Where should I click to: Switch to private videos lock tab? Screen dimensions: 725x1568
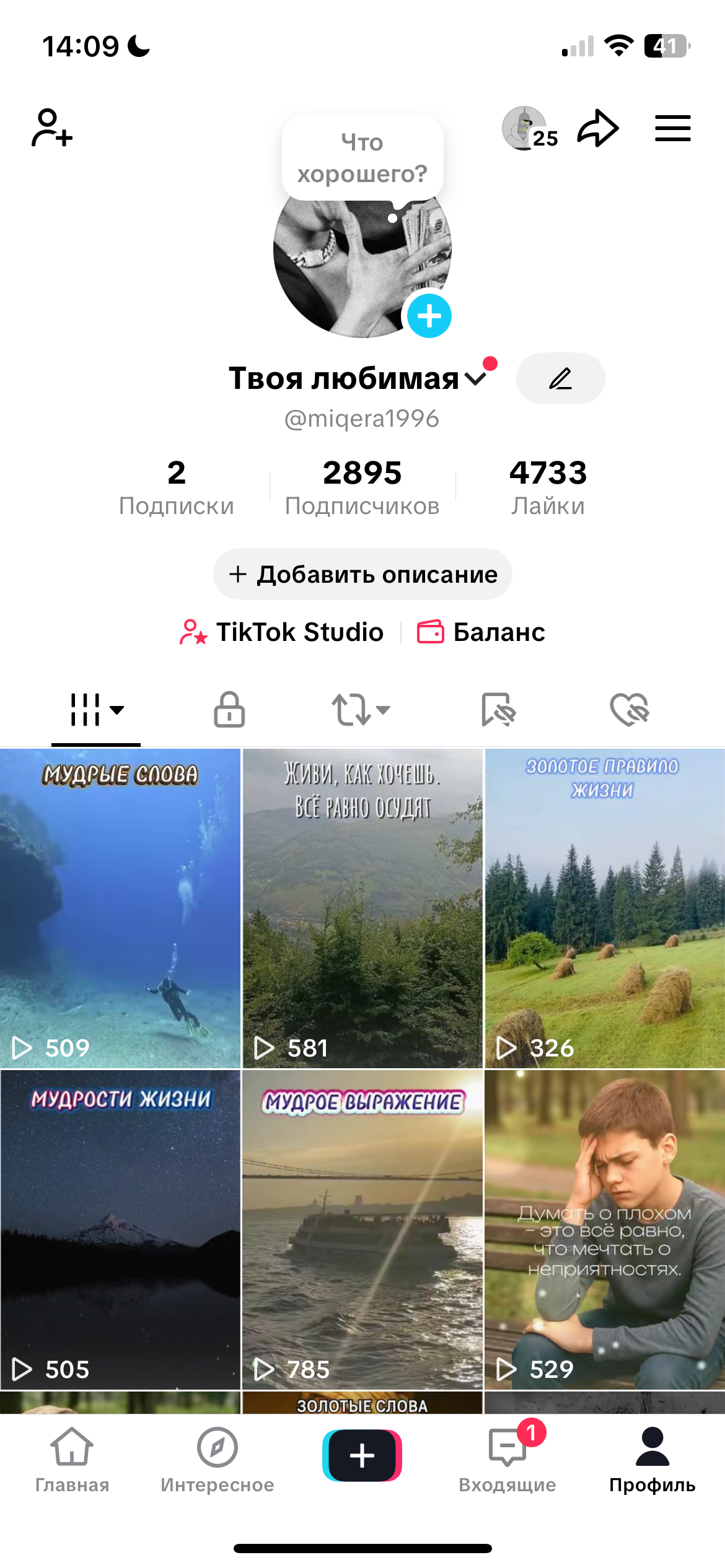[229, 709]
